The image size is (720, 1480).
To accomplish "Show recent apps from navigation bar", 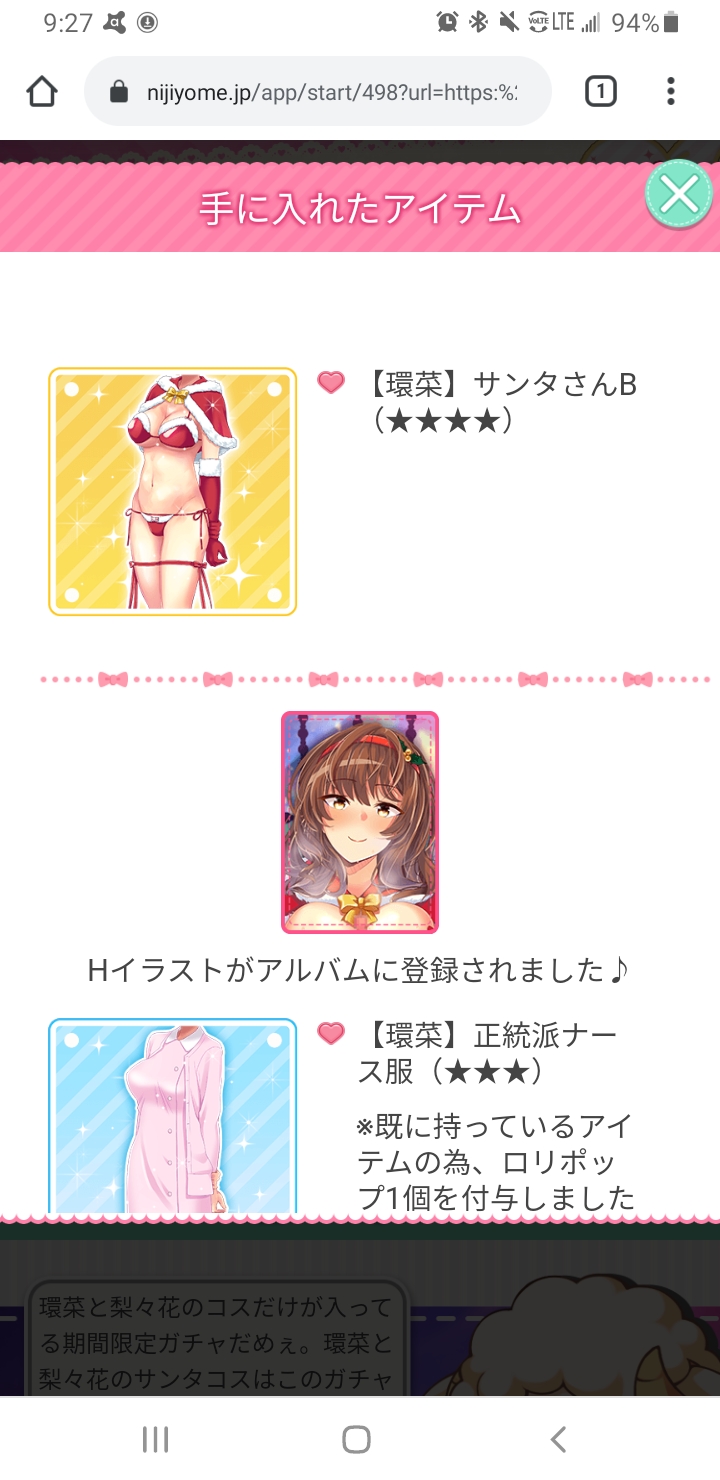I will [x=156, y=1439].
